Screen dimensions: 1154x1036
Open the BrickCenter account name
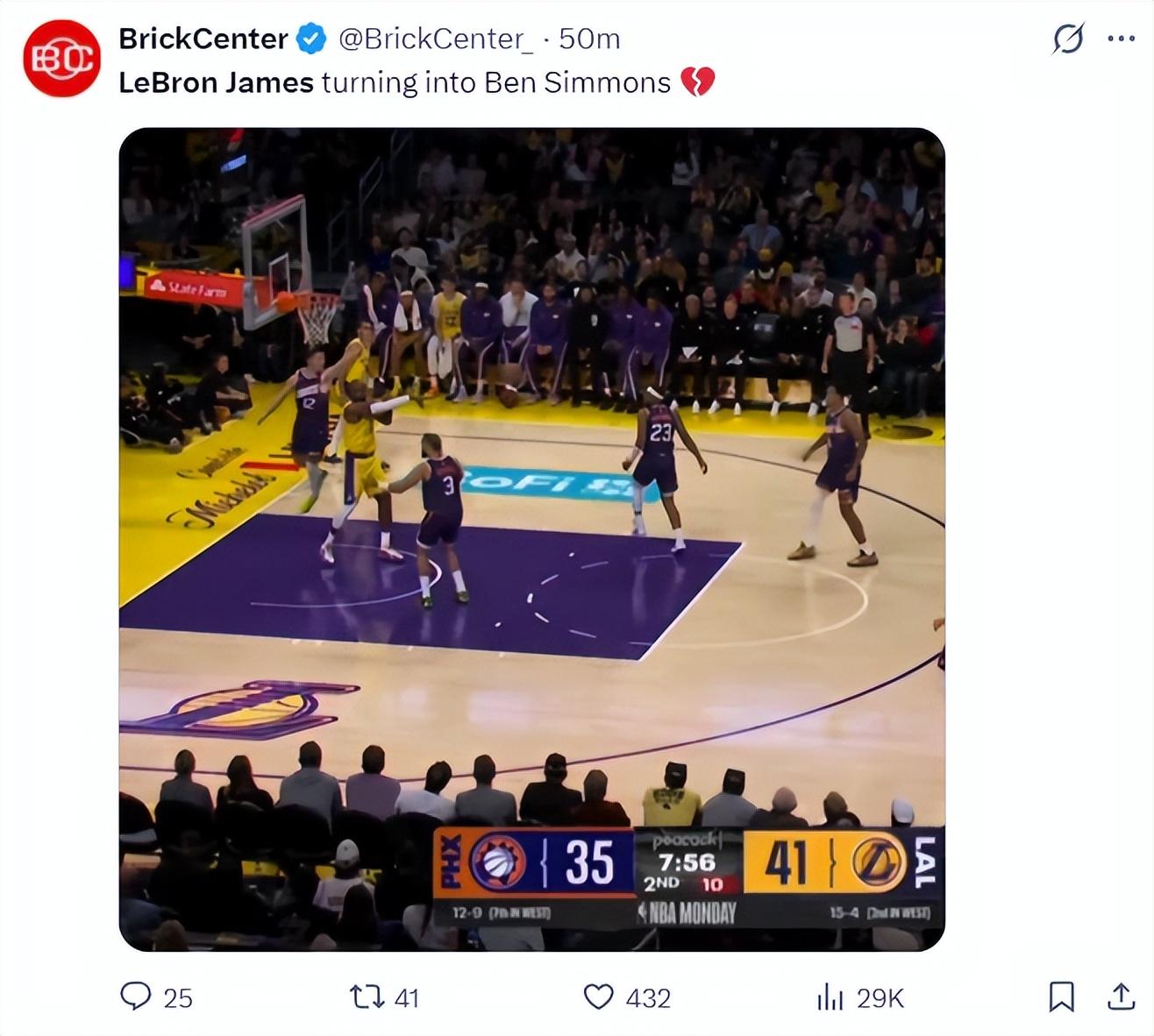[x=203, y=39]
